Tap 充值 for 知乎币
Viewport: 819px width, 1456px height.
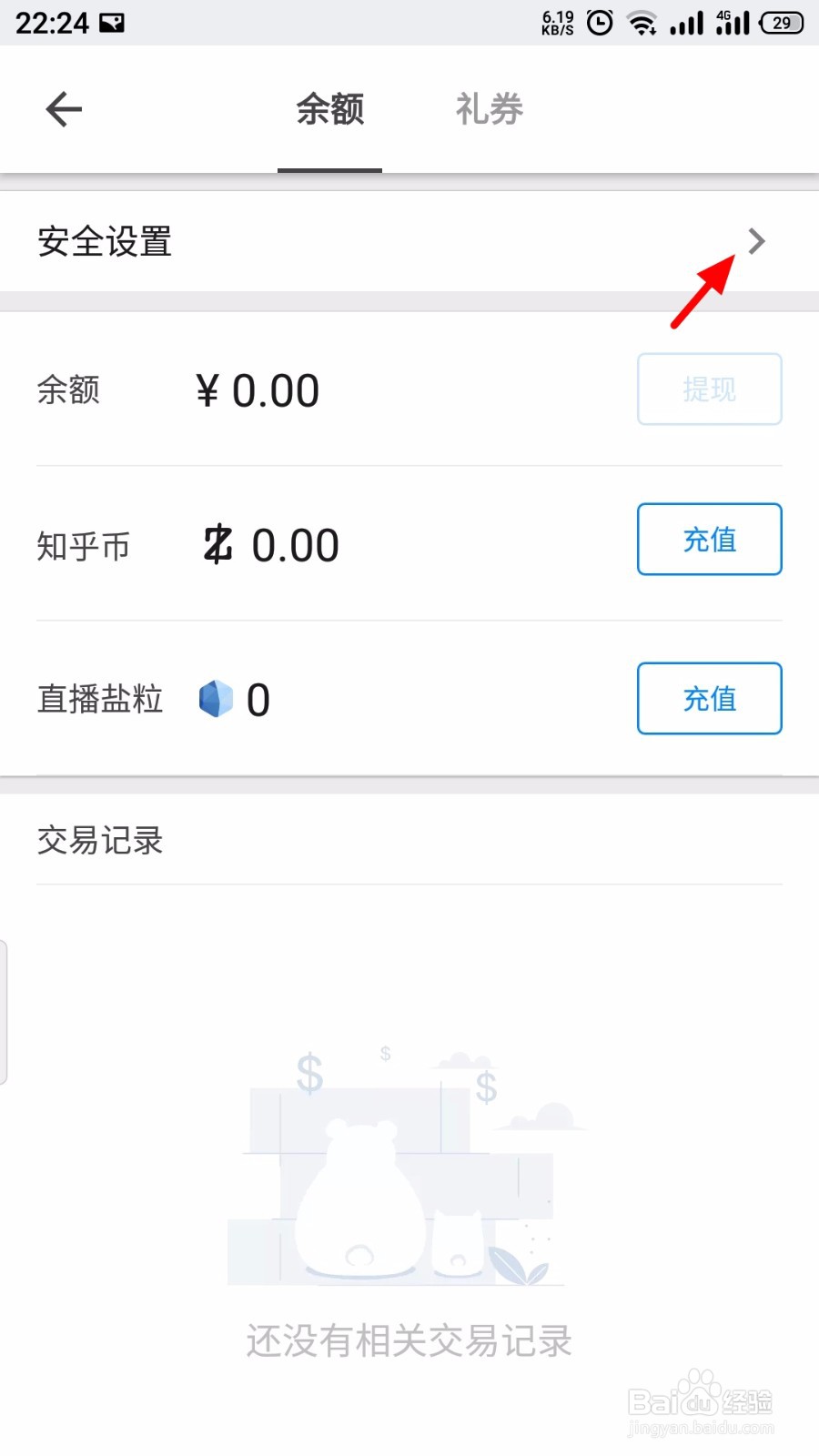(709, 540)
